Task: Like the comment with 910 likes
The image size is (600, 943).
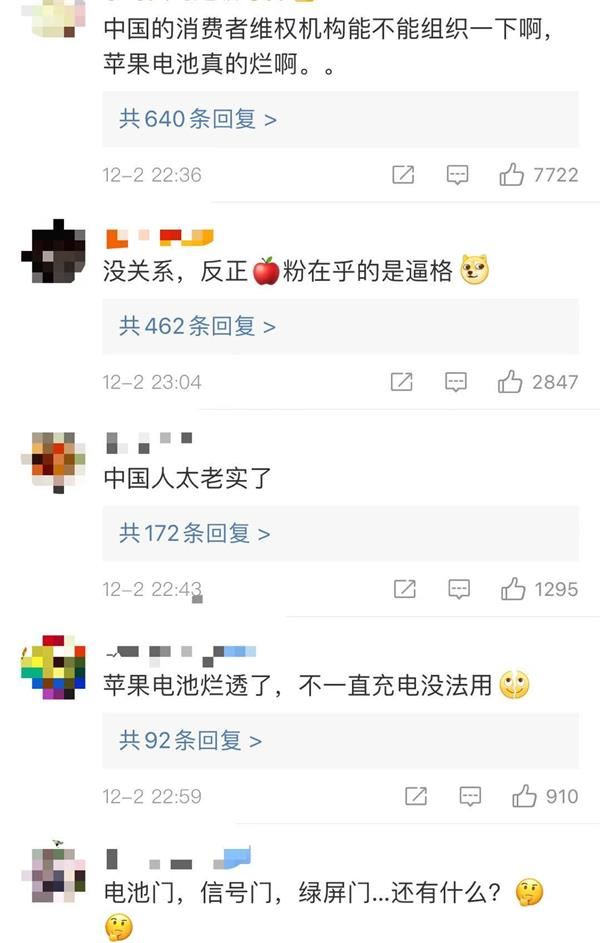Action: pyautogui.click(x=524, y=796)
